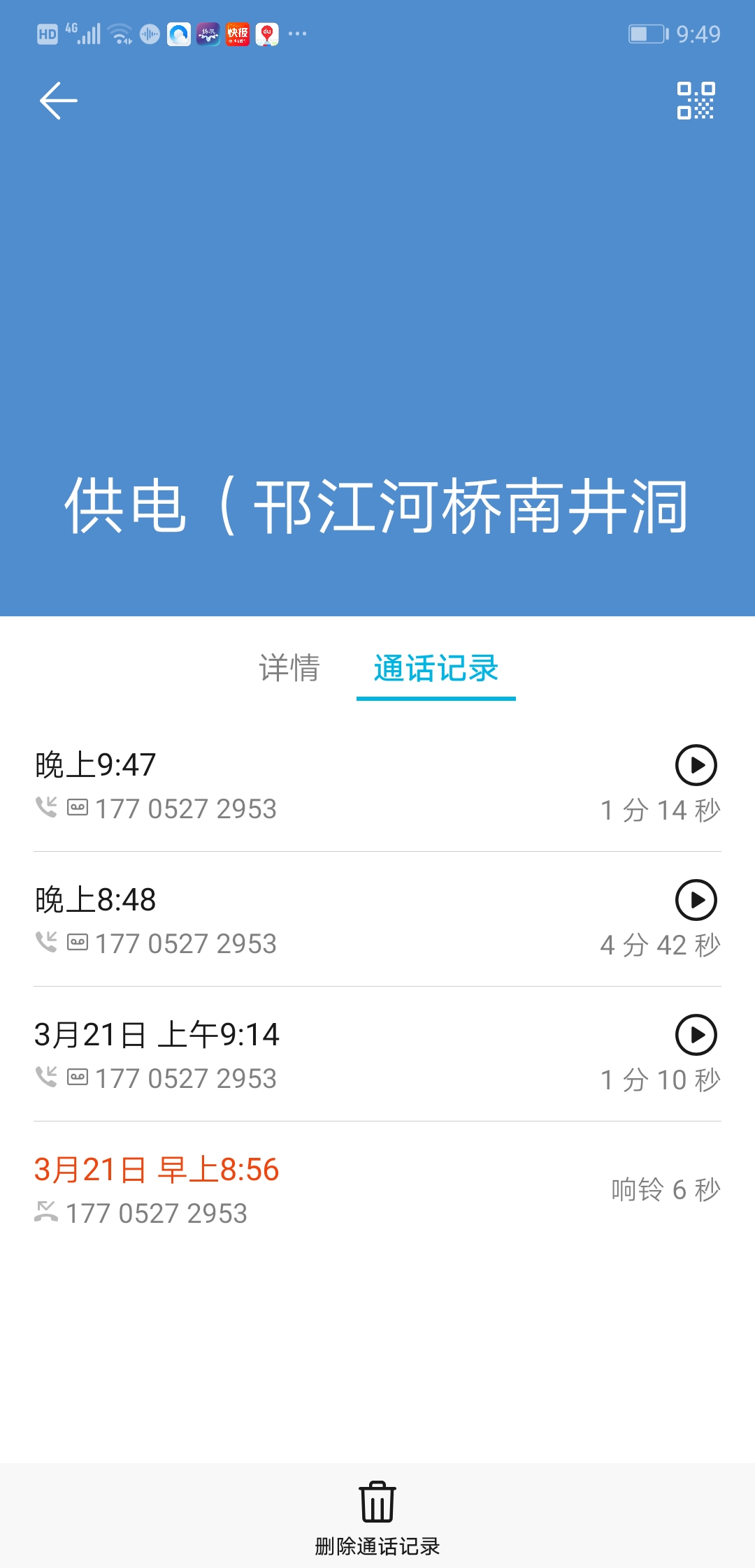Open the contact QR code icon
Image resolution: width=755 pixels, height=1568 pixels.
pos(696,101)
